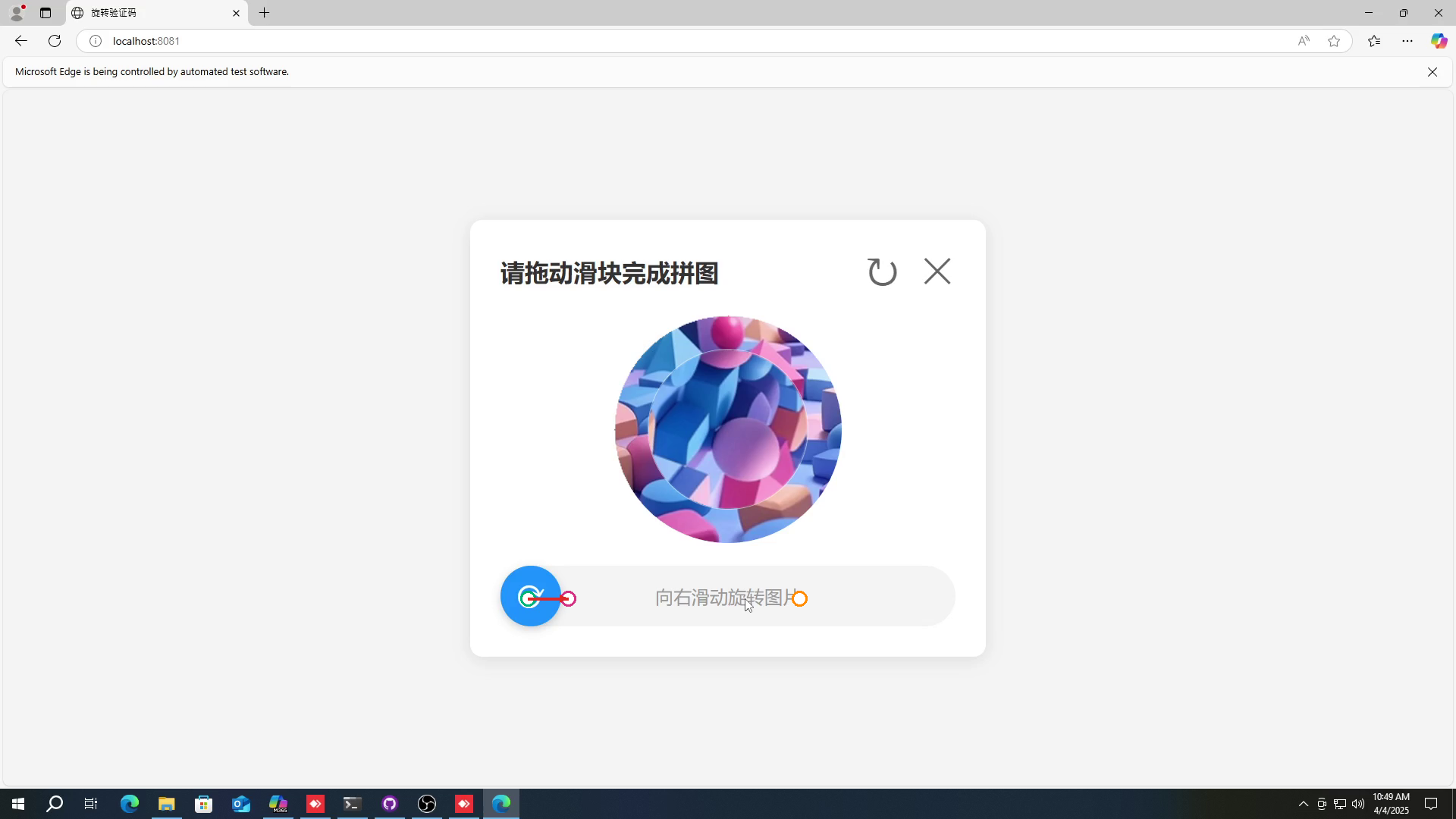Reload the browser page
Screen dimensions: 1456x819
55,41
